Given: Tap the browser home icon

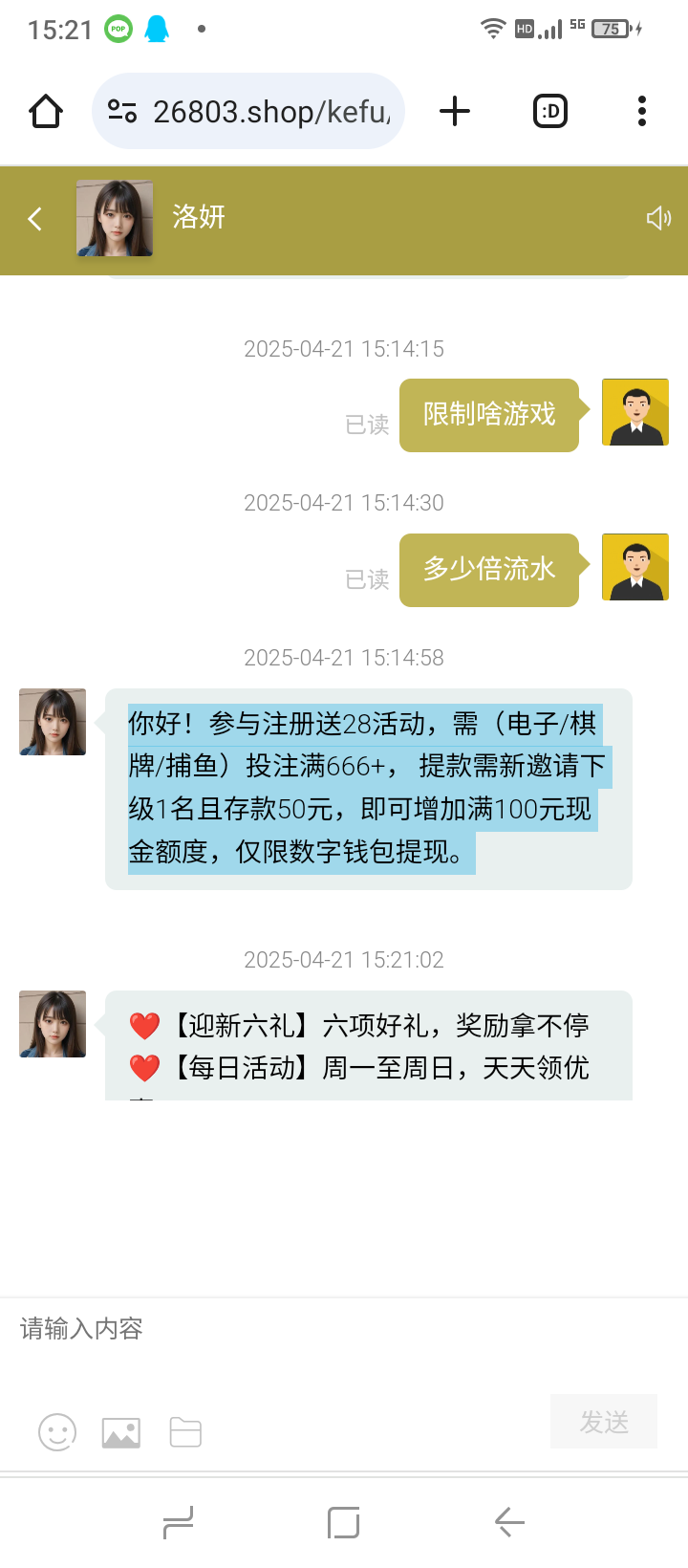Looking at the screenshot, I should (45, 110).
